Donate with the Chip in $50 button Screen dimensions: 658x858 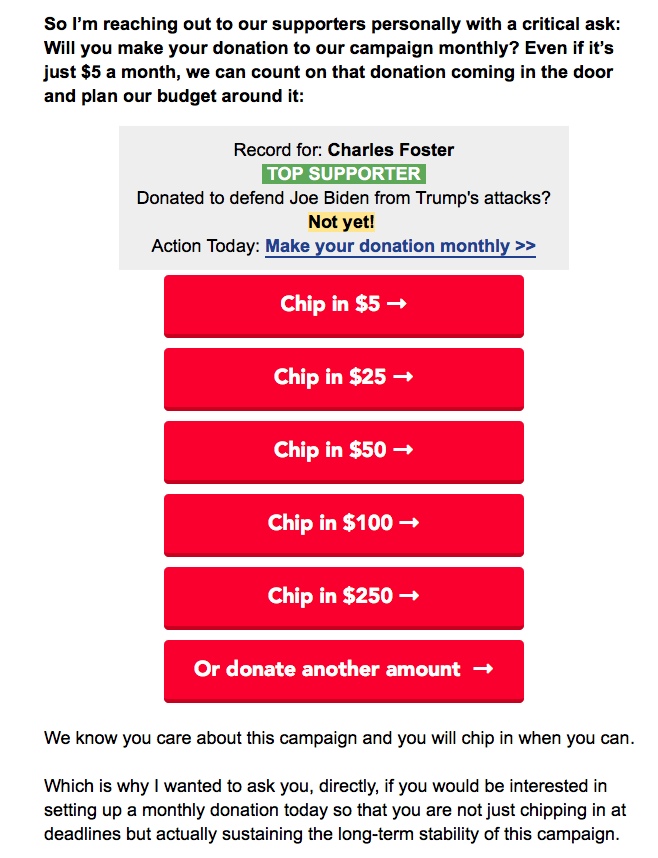[x=343, y=450]
